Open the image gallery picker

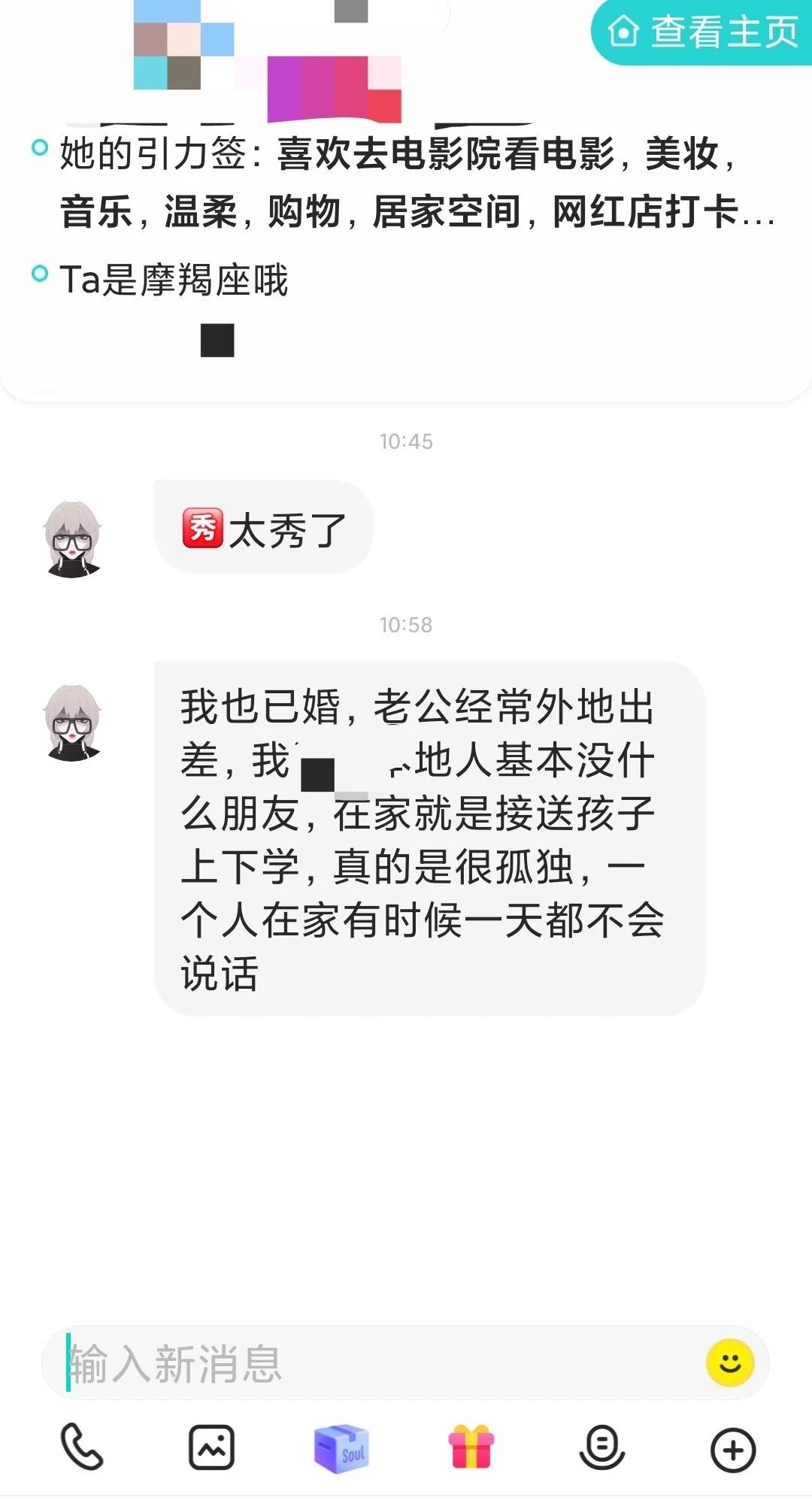[211, 1447]
